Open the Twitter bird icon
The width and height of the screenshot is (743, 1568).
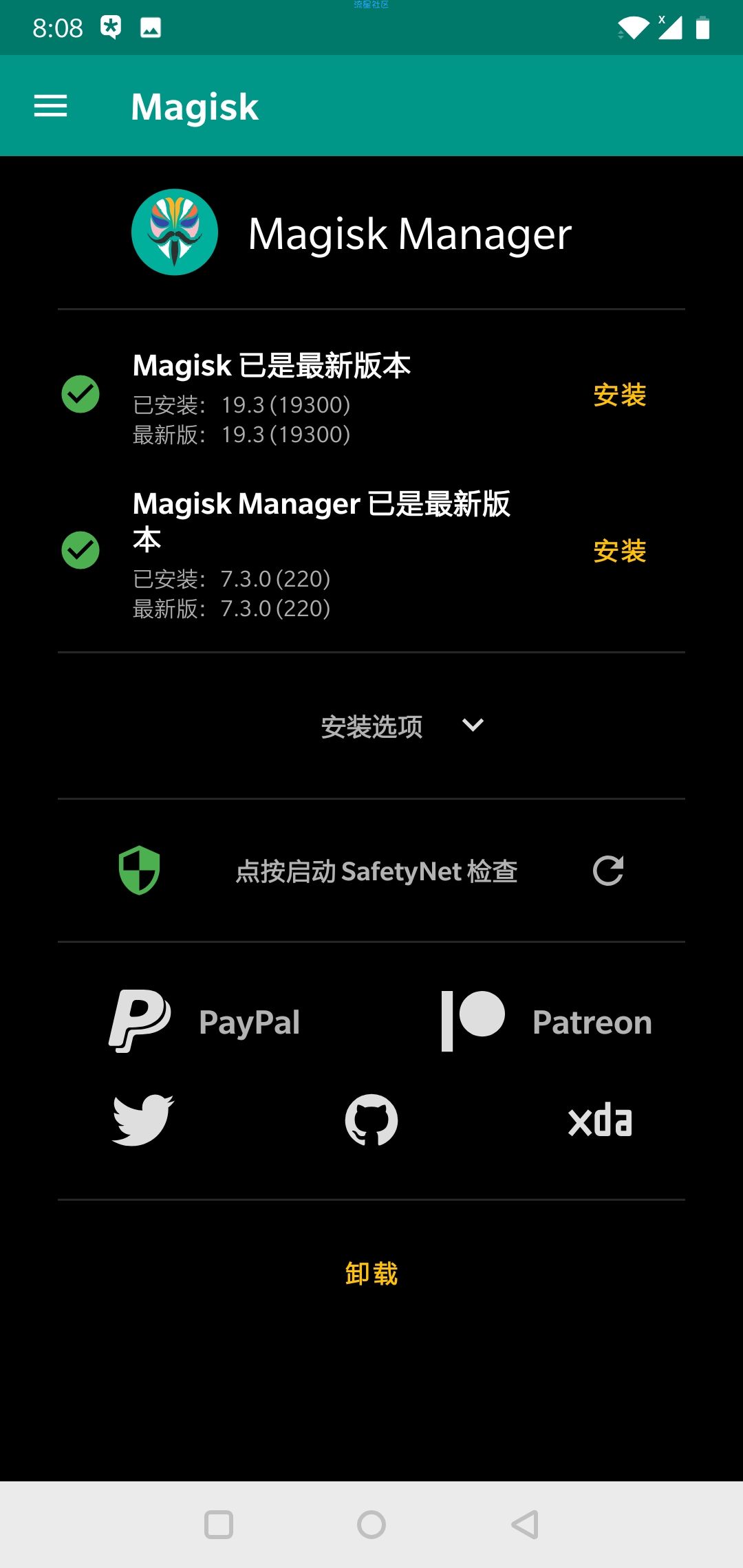[143, 1120]
